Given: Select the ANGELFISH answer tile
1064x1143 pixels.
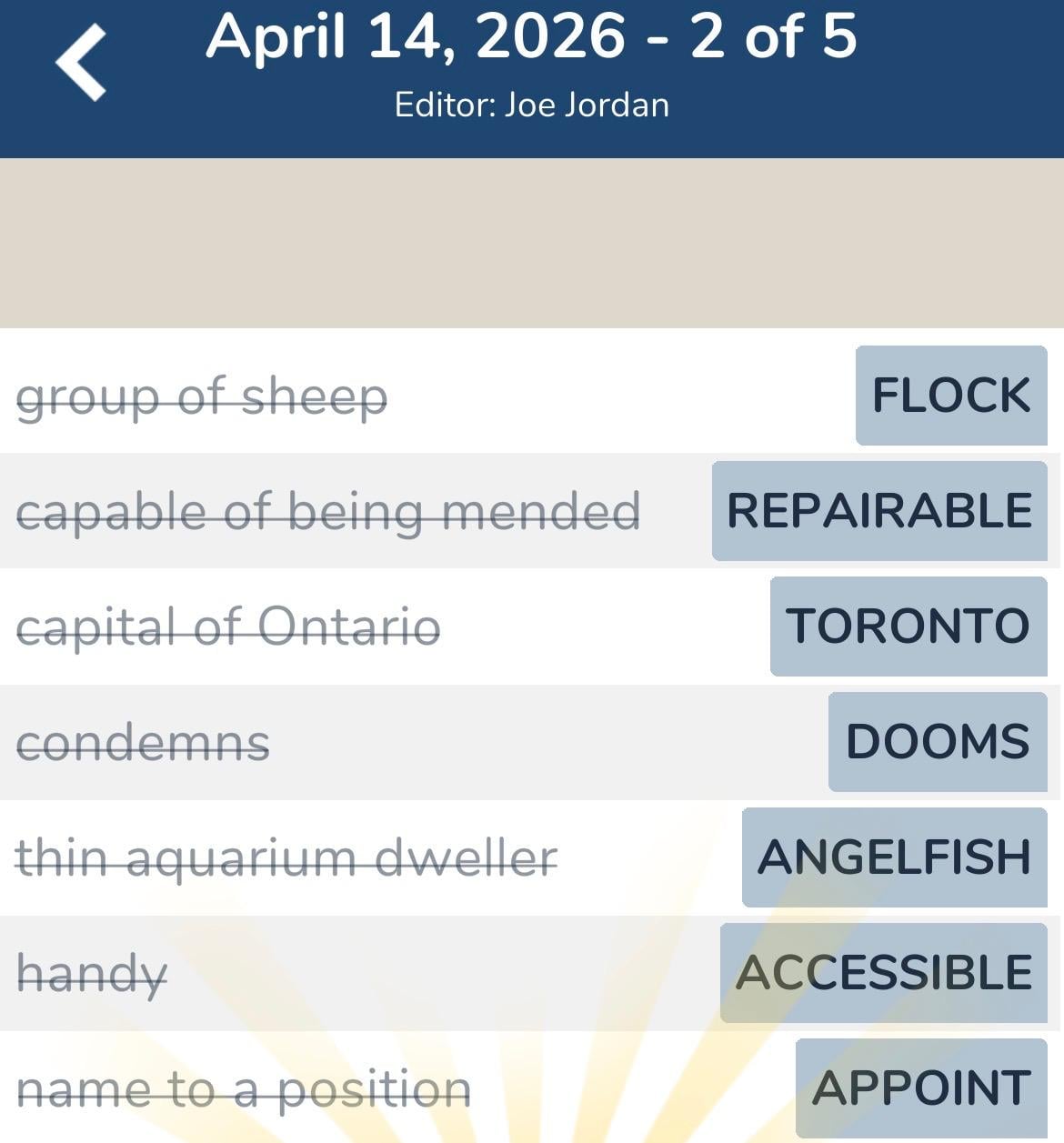Looking at the screenshot, I should 895,856.
